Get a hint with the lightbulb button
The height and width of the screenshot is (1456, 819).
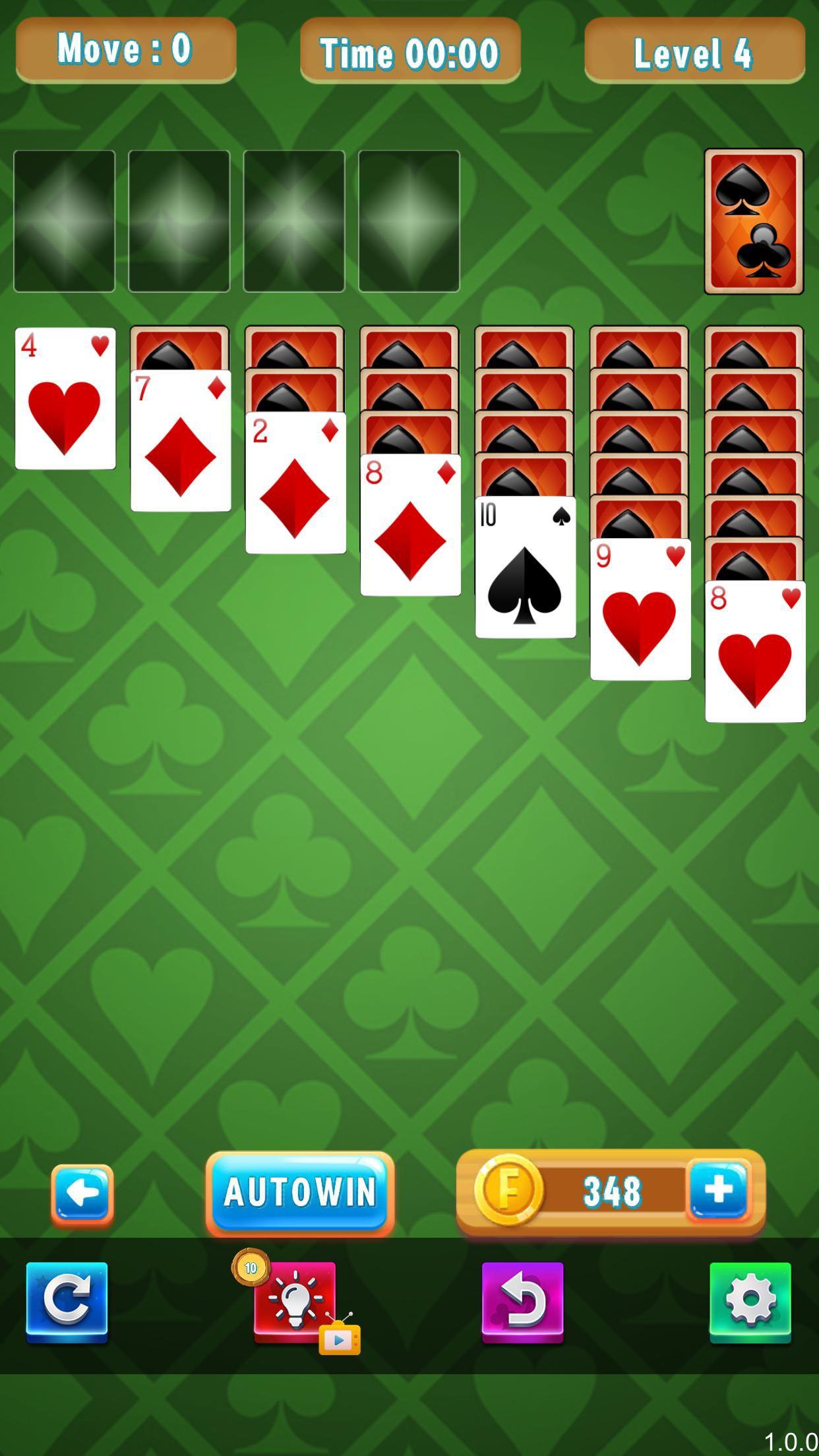[295, 1302]
